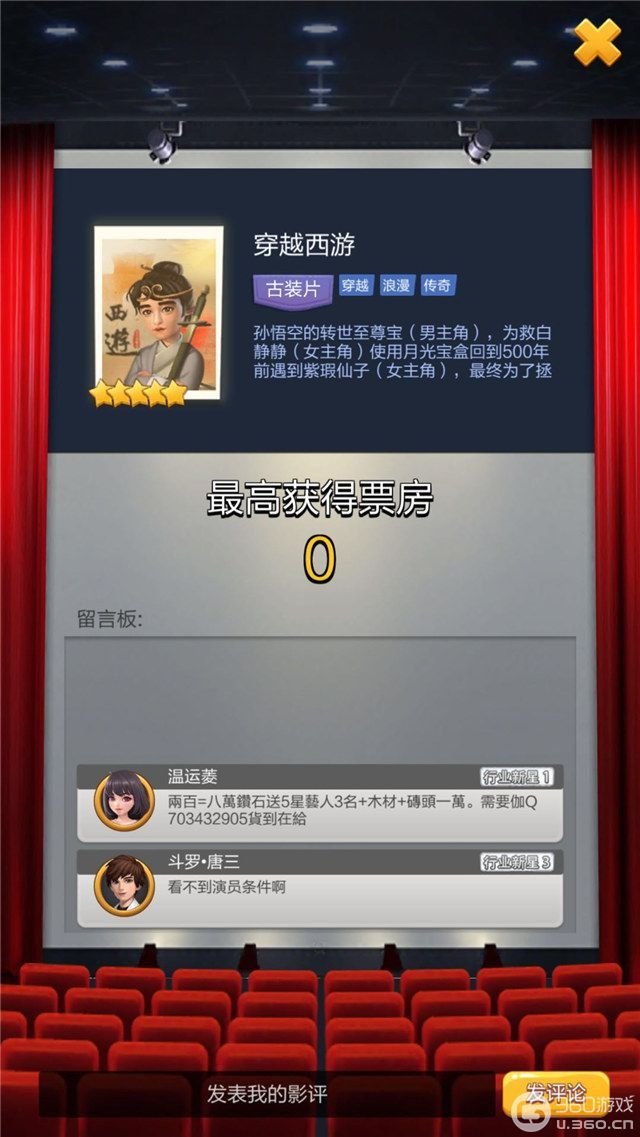640x1137 pixels.
Task: Close the movie detail screen
Action: click(597, 42)
